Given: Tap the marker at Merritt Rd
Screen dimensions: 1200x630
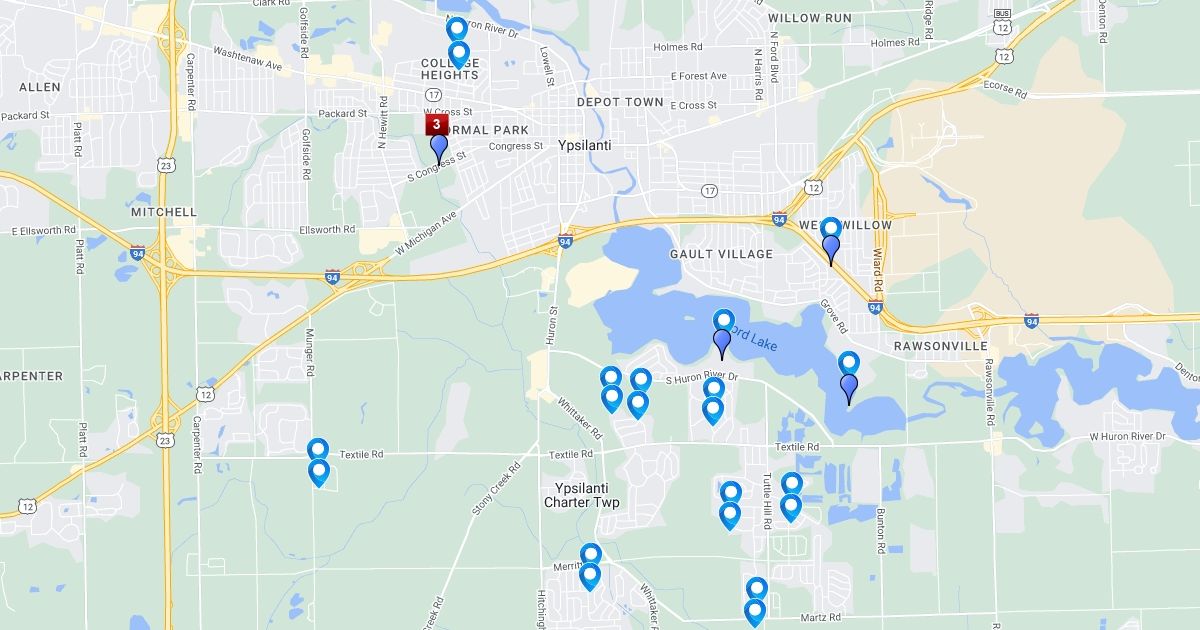Looking at the screenshot, I should click(590, 574).
